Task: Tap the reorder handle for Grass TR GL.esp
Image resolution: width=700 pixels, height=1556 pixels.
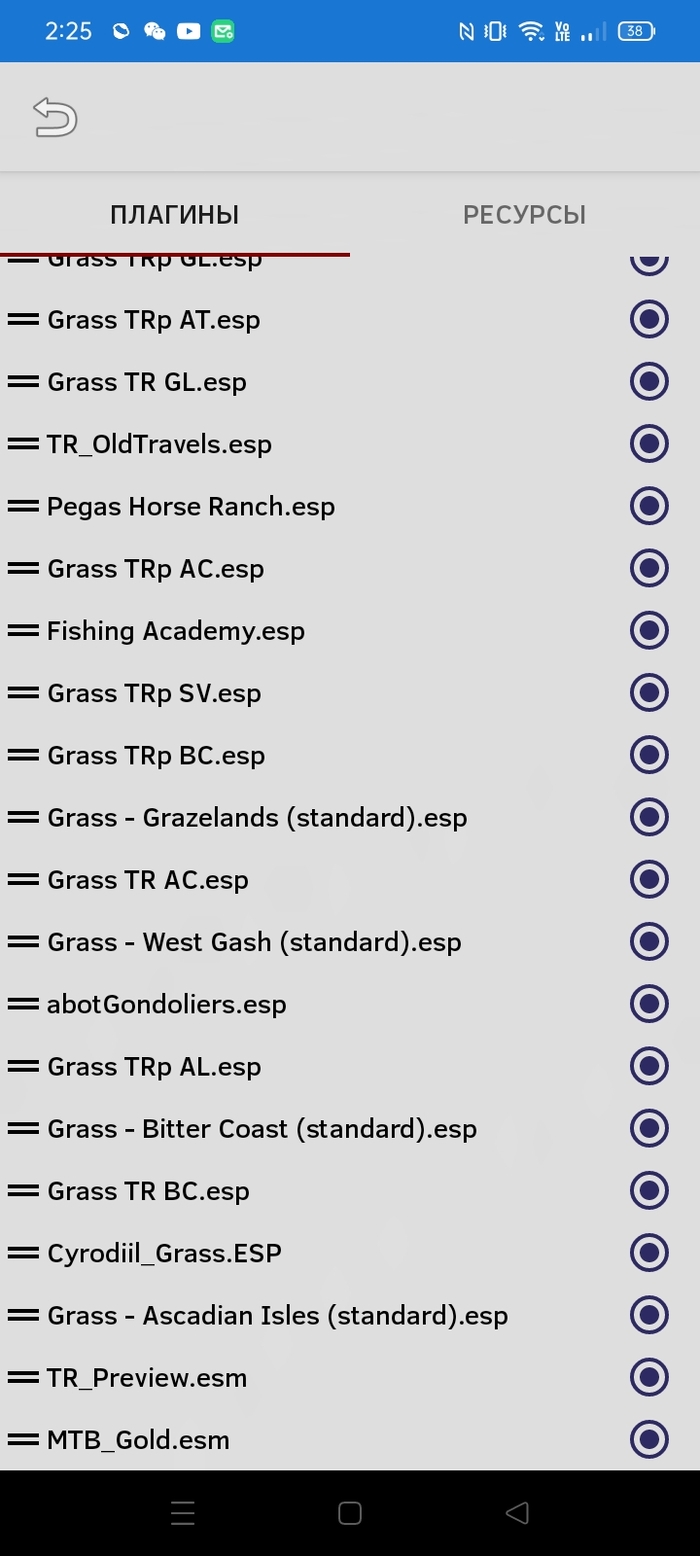Action: coord(23,382)
